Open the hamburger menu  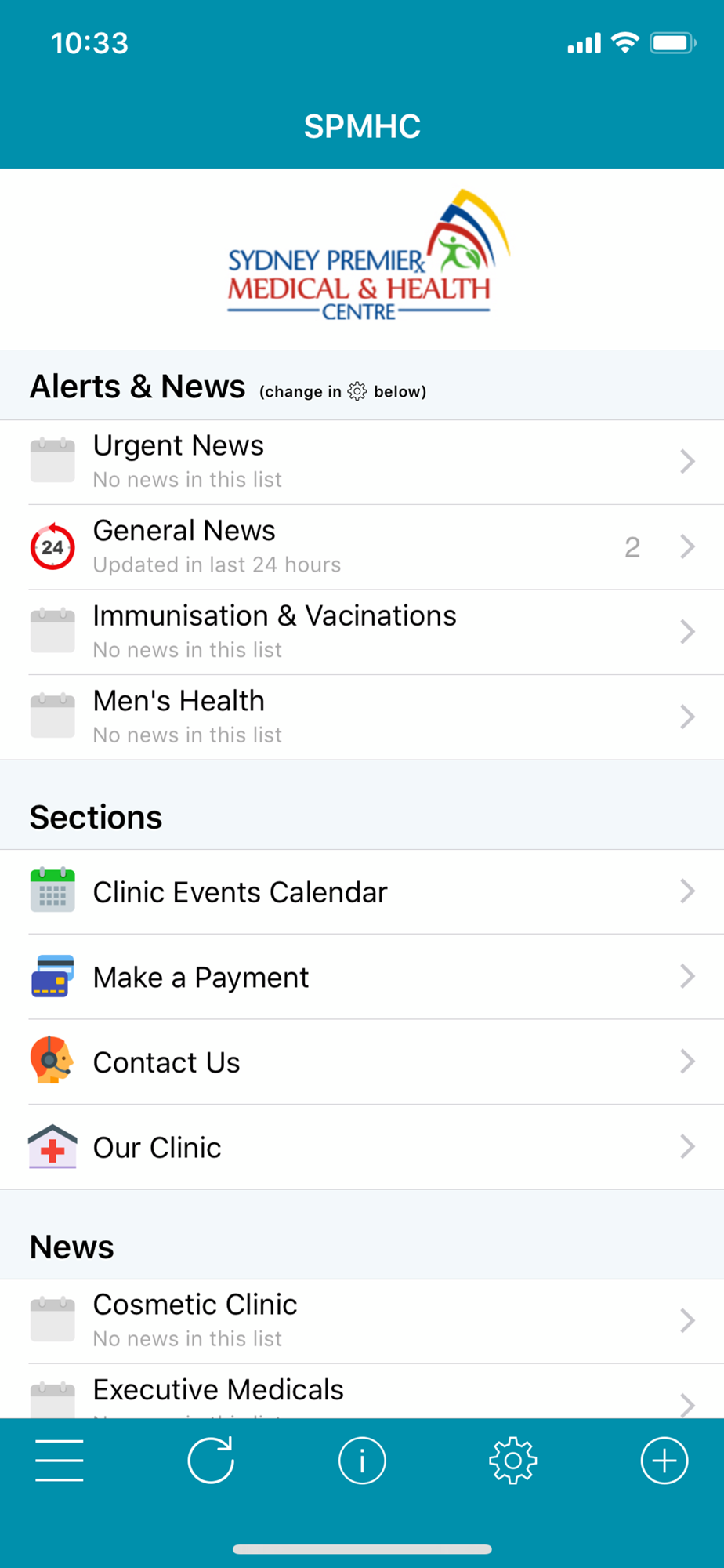pyautogui.click(x=60, y=1461)
